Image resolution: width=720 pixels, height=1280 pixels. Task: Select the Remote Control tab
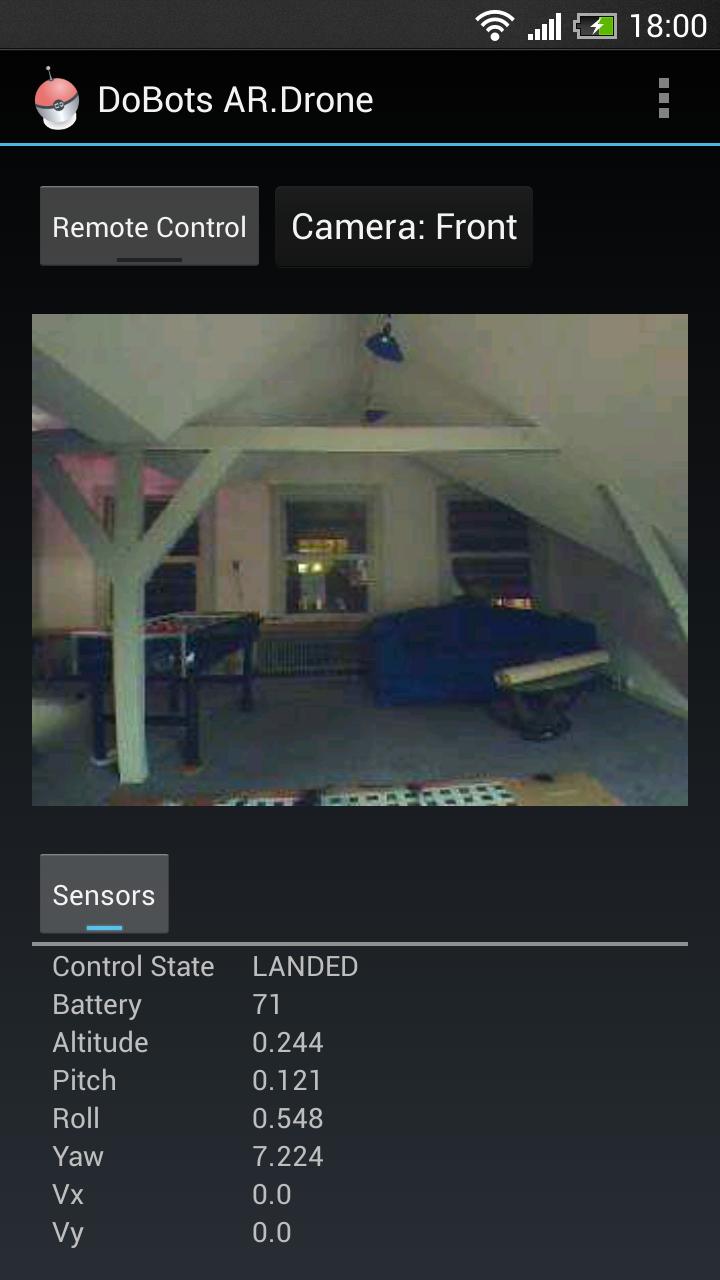(x=149, y=227)
